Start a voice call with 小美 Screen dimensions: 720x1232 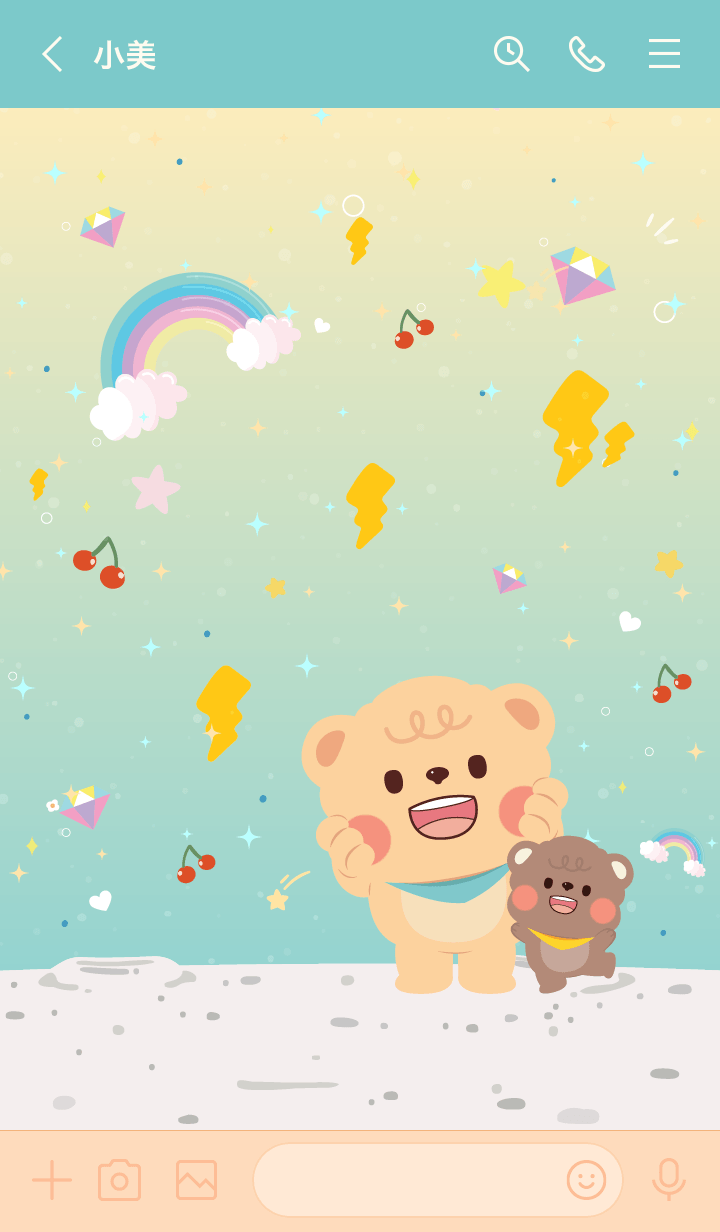click(x=587, y=54)
